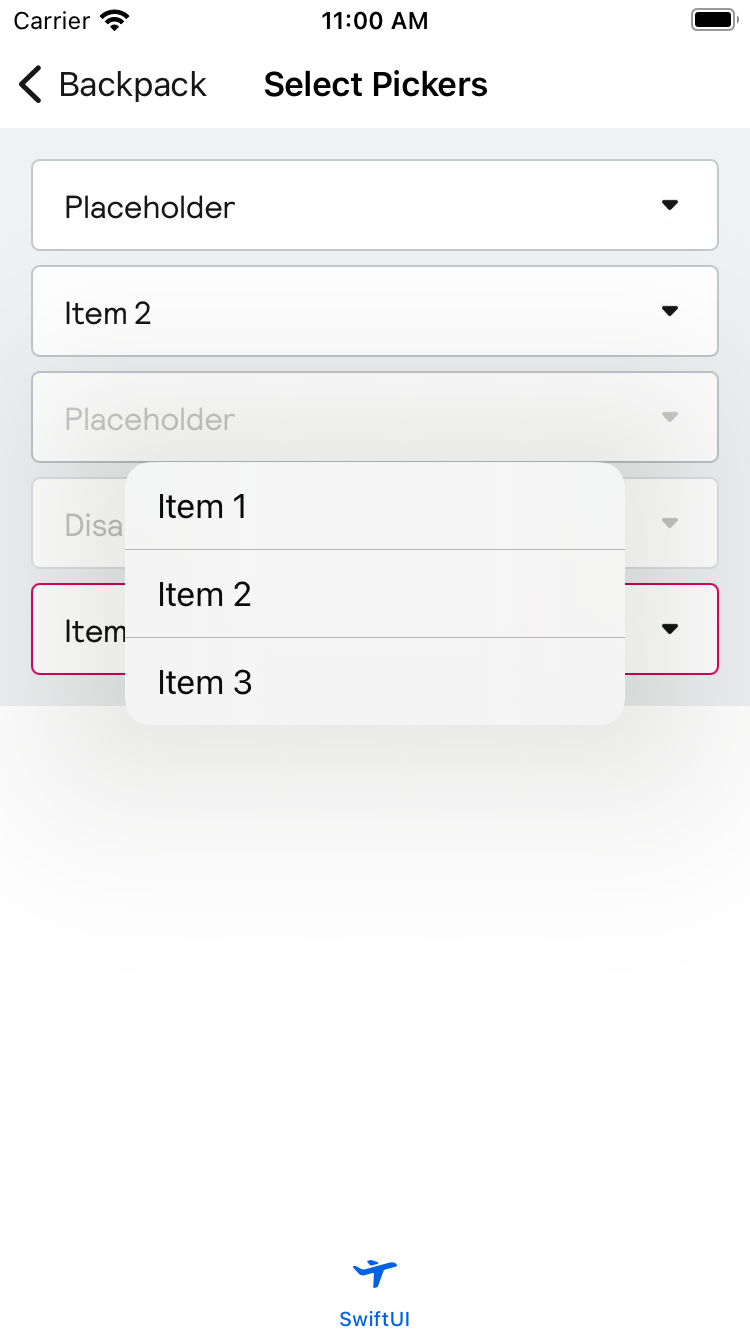Expand the picker showing Item 2

click(x=375, y=311)
